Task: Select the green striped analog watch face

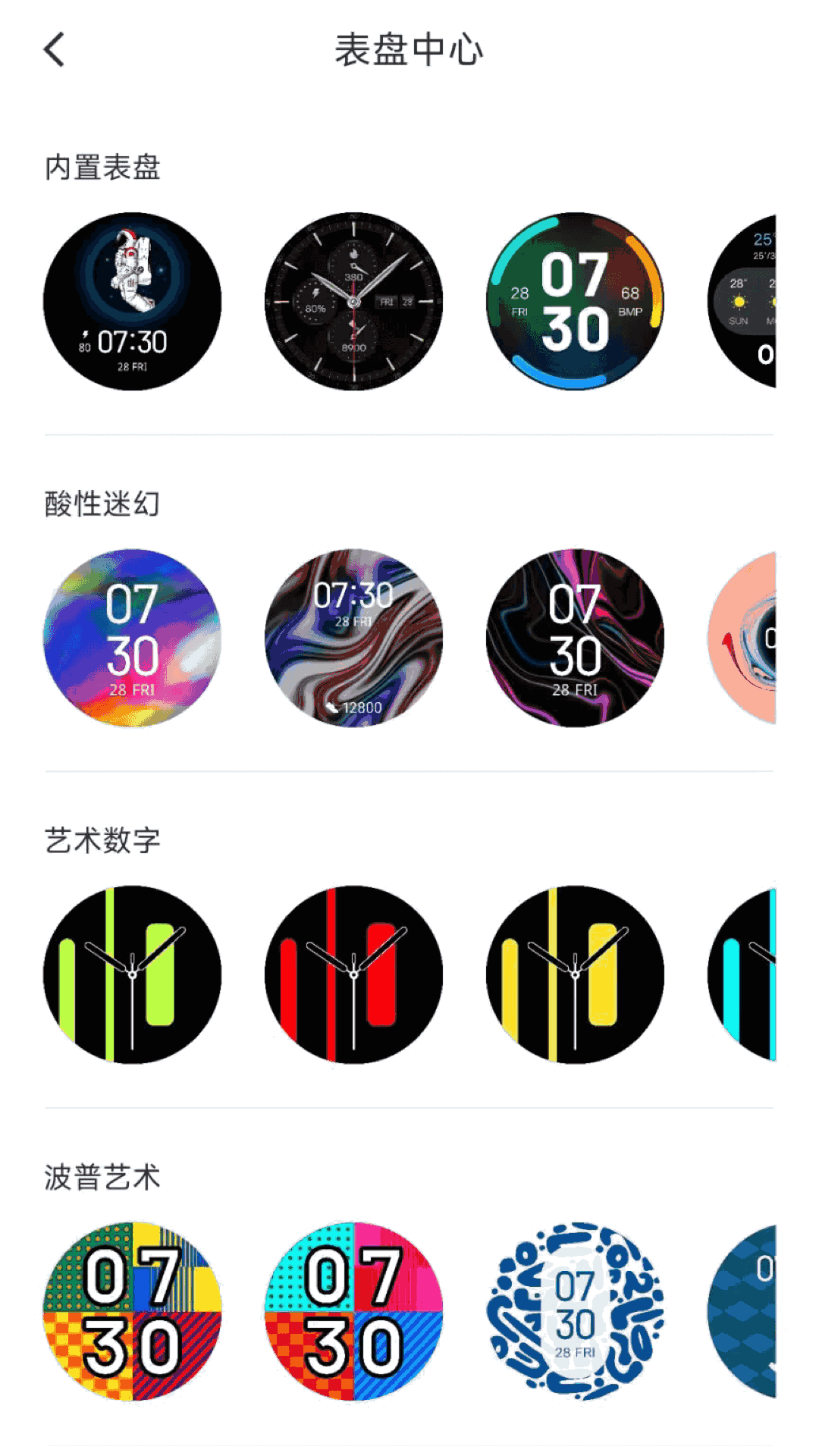Action: click(x=133, y=975)
